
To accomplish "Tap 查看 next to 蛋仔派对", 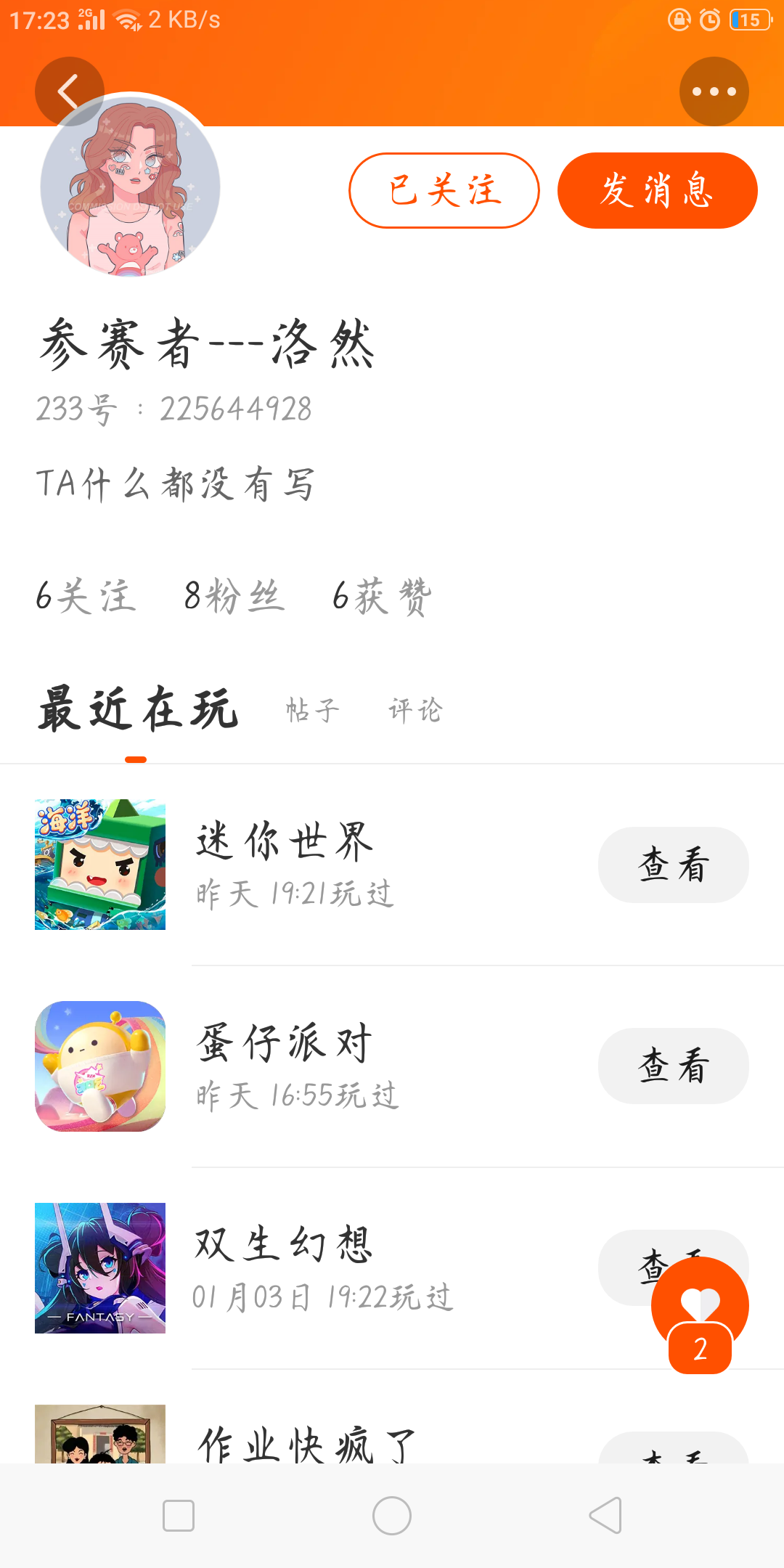I will pyautogui.click(x=673, y=1066).
